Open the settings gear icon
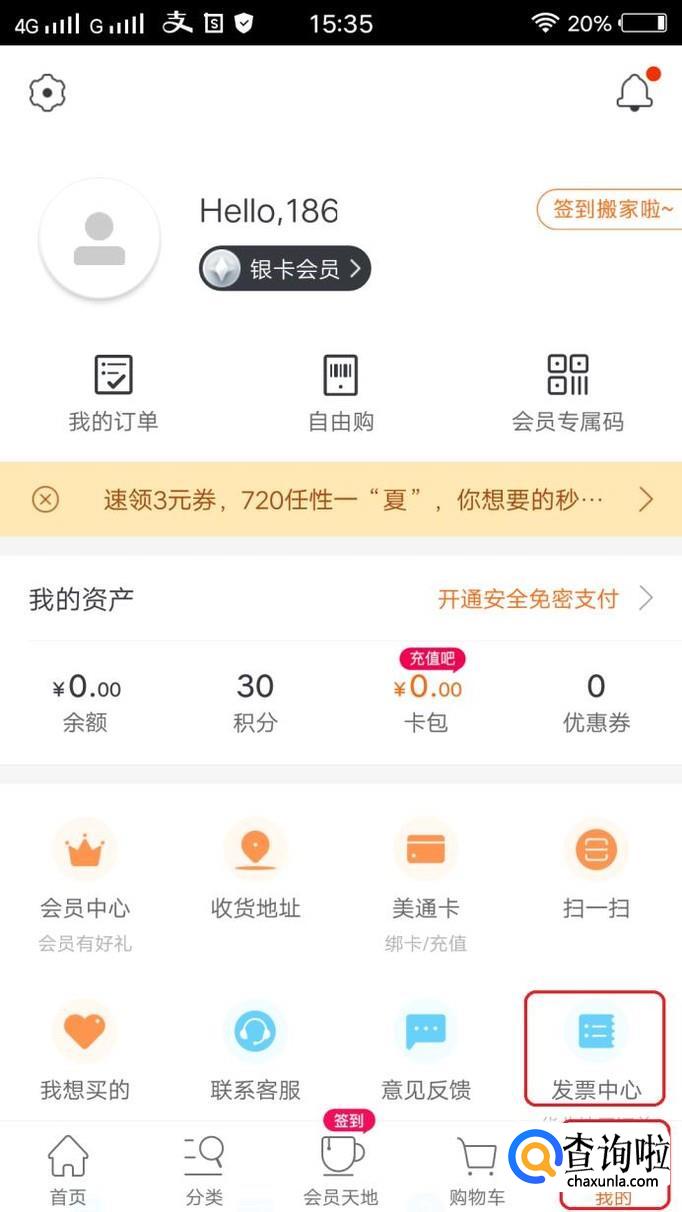 47,93
